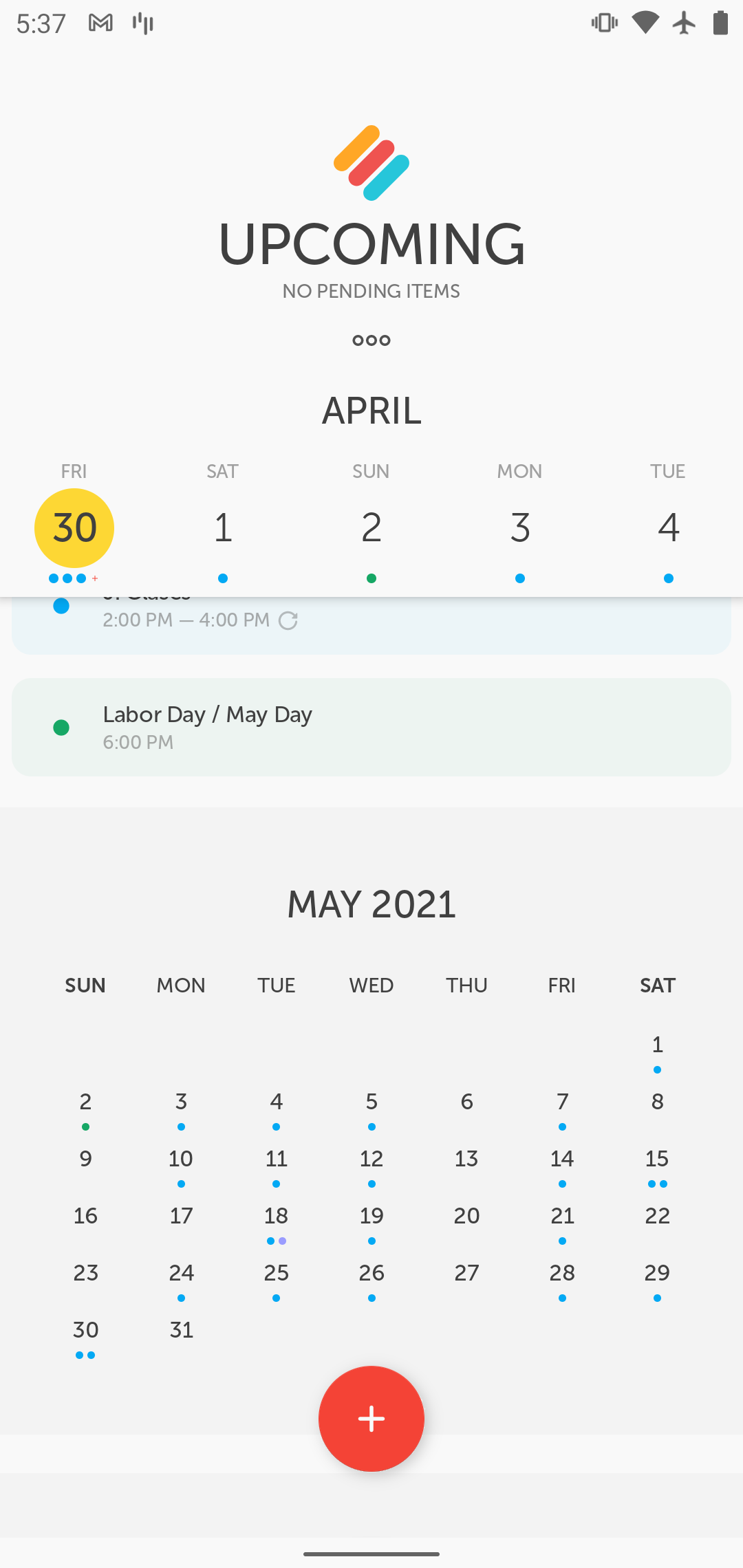Tap the APRIL month header

click(371, 411)
